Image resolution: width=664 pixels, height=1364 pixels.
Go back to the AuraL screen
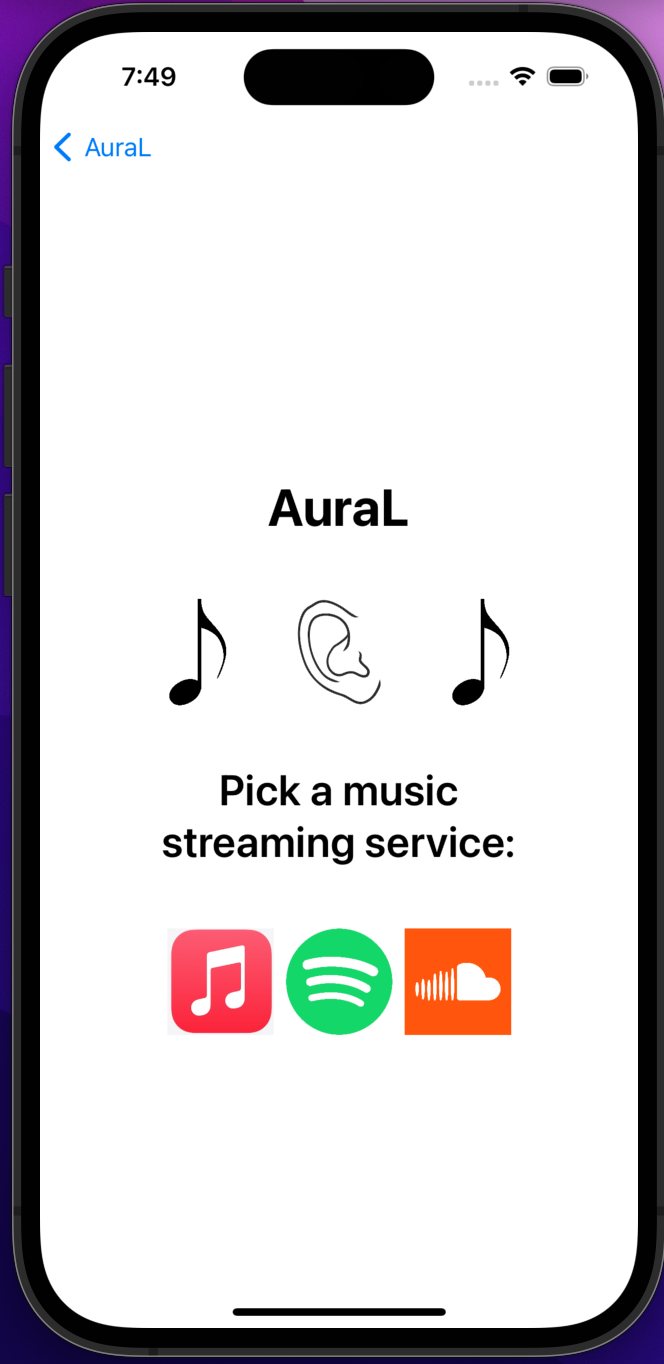[x=102, y=148]
